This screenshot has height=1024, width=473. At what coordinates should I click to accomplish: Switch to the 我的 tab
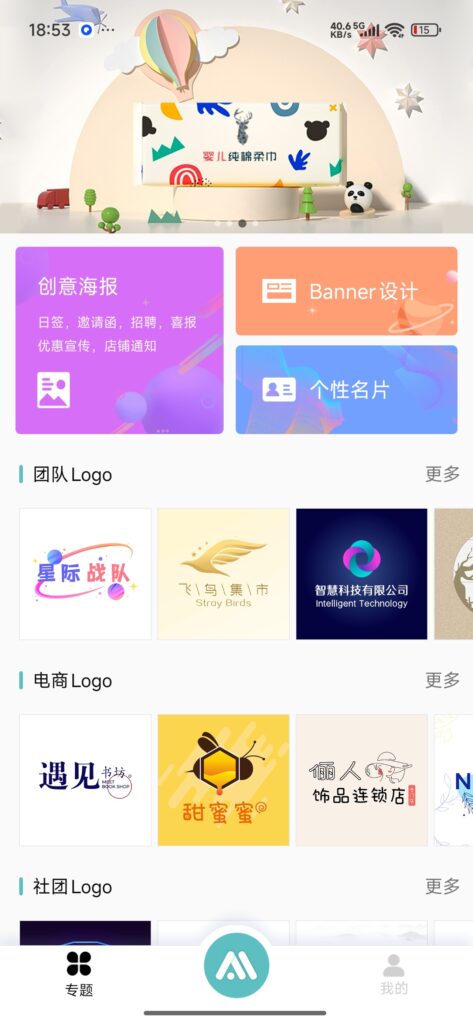click(394, 974)
